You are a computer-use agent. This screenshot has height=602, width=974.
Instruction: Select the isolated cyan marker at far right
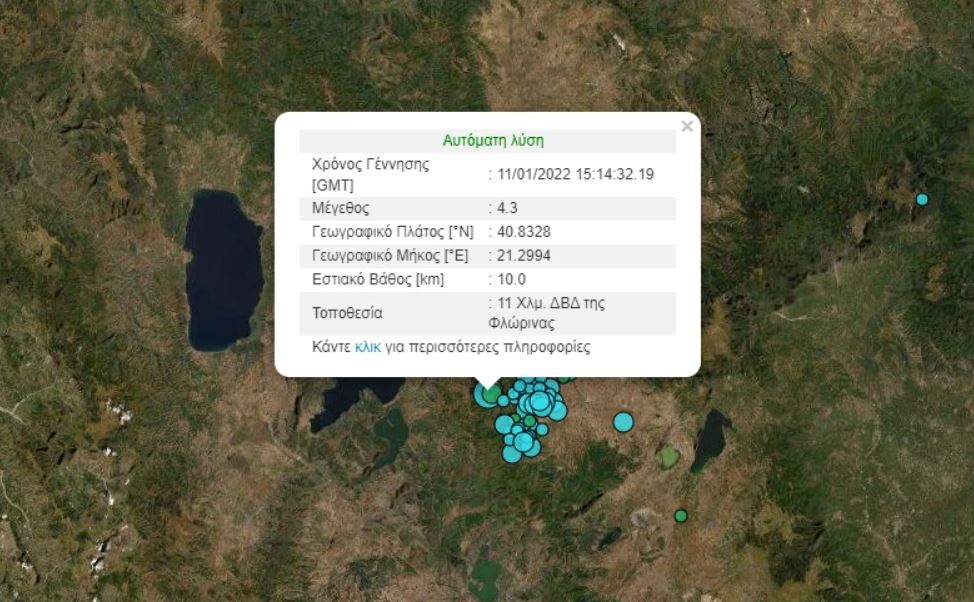922,200
